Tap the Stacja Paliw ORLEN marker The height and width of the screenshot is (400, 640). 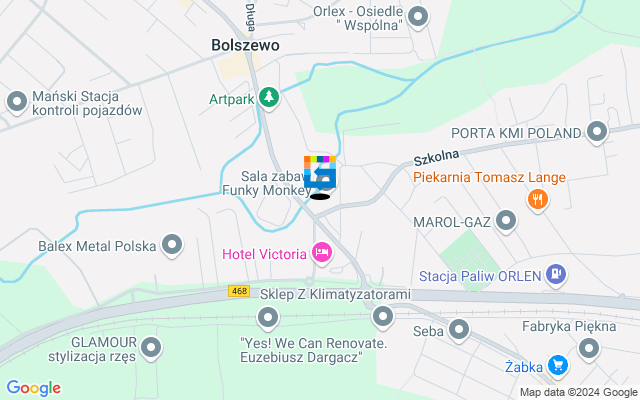(558, 273)
